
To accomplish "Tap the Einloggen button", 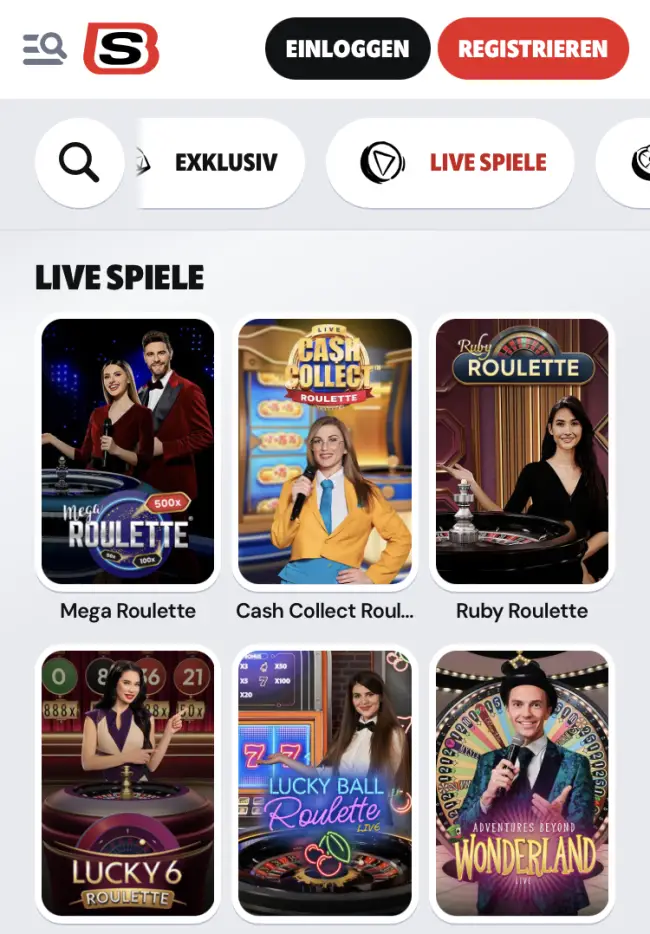I will (x=347, y=49).
